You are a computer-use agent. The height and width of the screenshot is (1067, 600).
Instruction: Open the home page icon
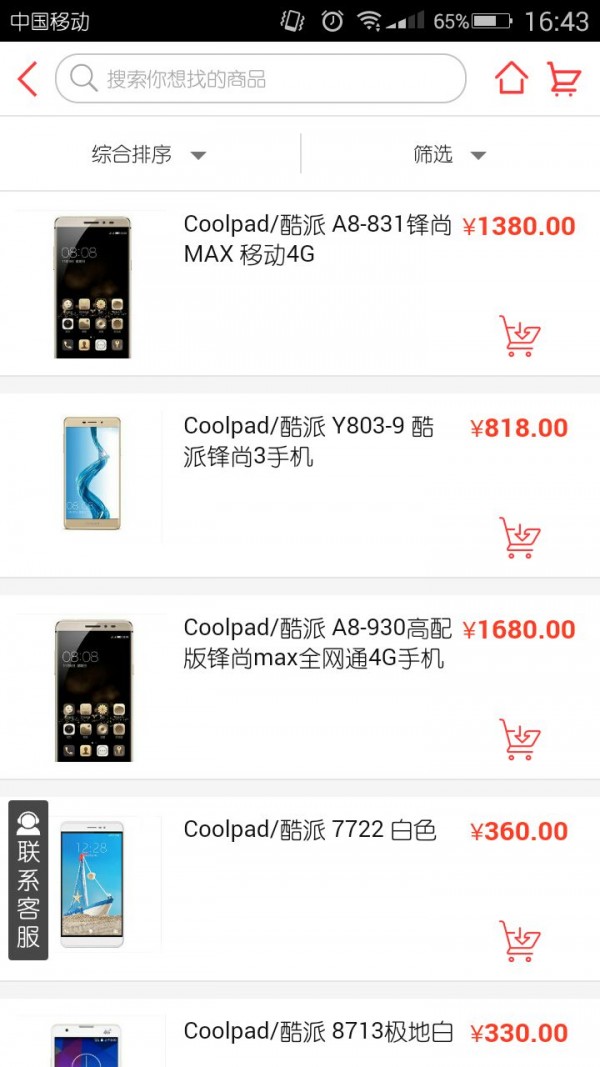511,78
